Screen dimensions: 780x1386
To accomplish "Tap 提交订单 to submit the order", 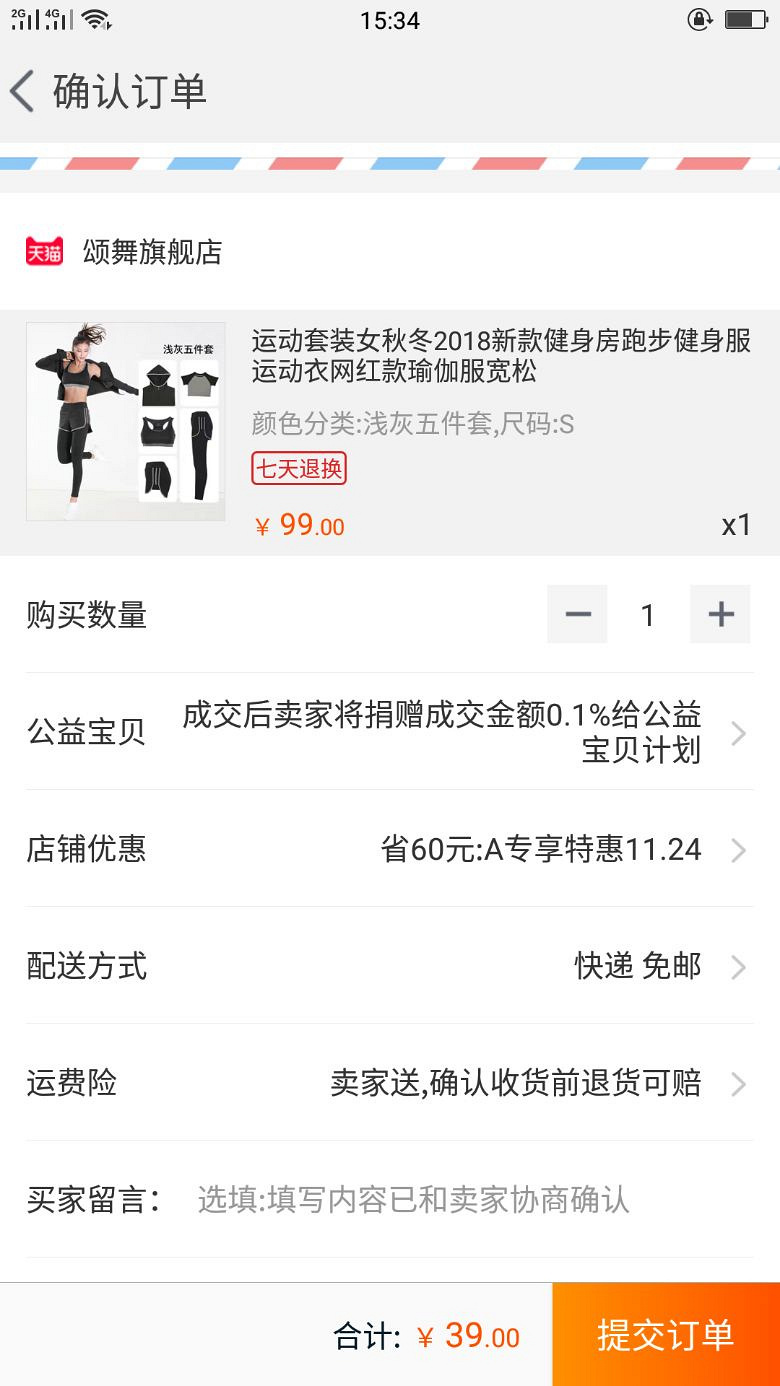I will 665,1334.
